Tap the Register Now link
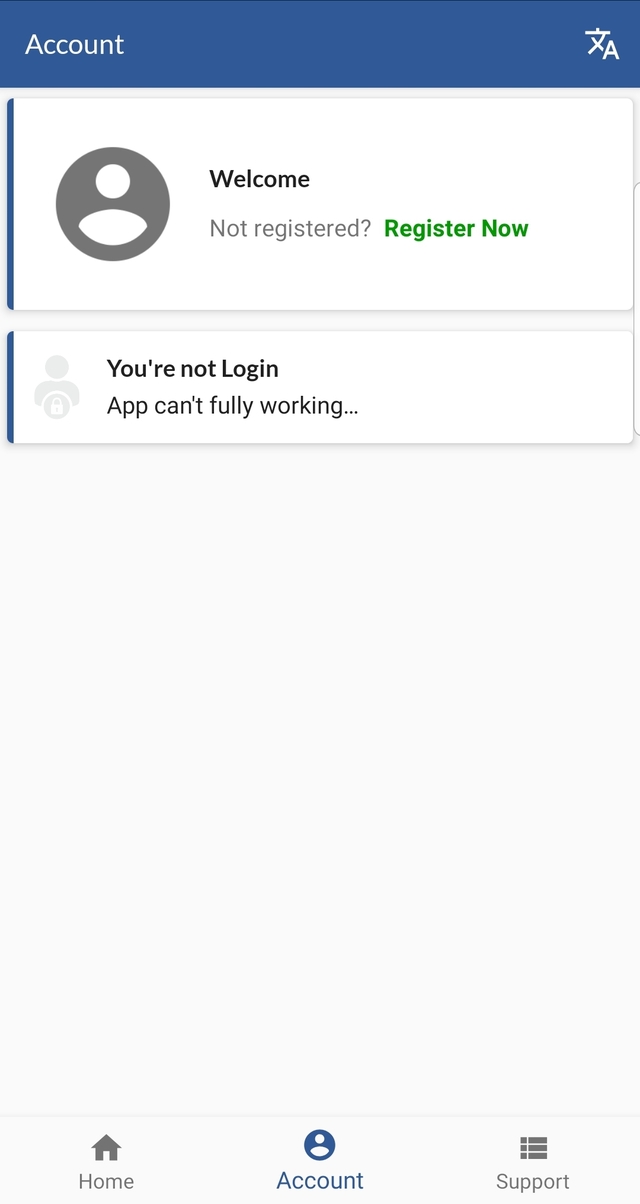640x1204 pixels. pos(456,228)
